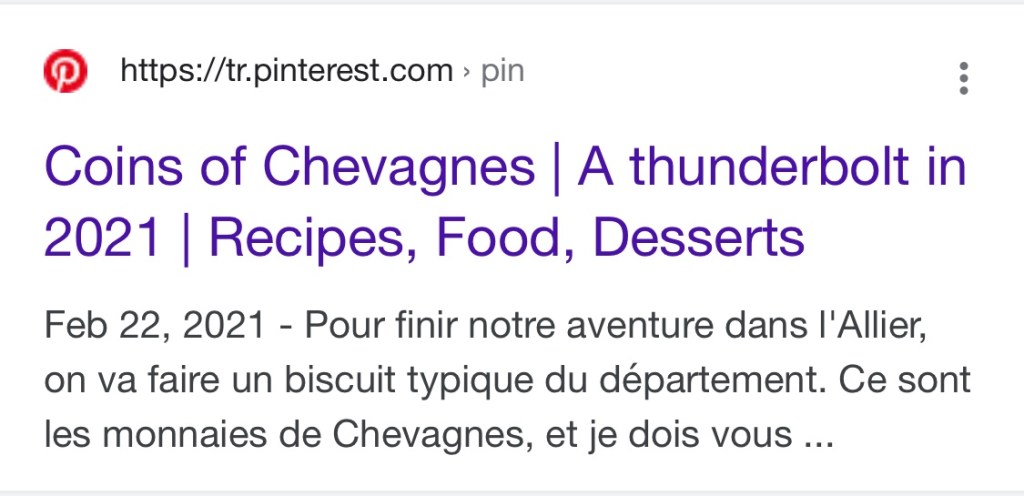Visit the tr.pinterest.com source link

(x=286, y=72)
